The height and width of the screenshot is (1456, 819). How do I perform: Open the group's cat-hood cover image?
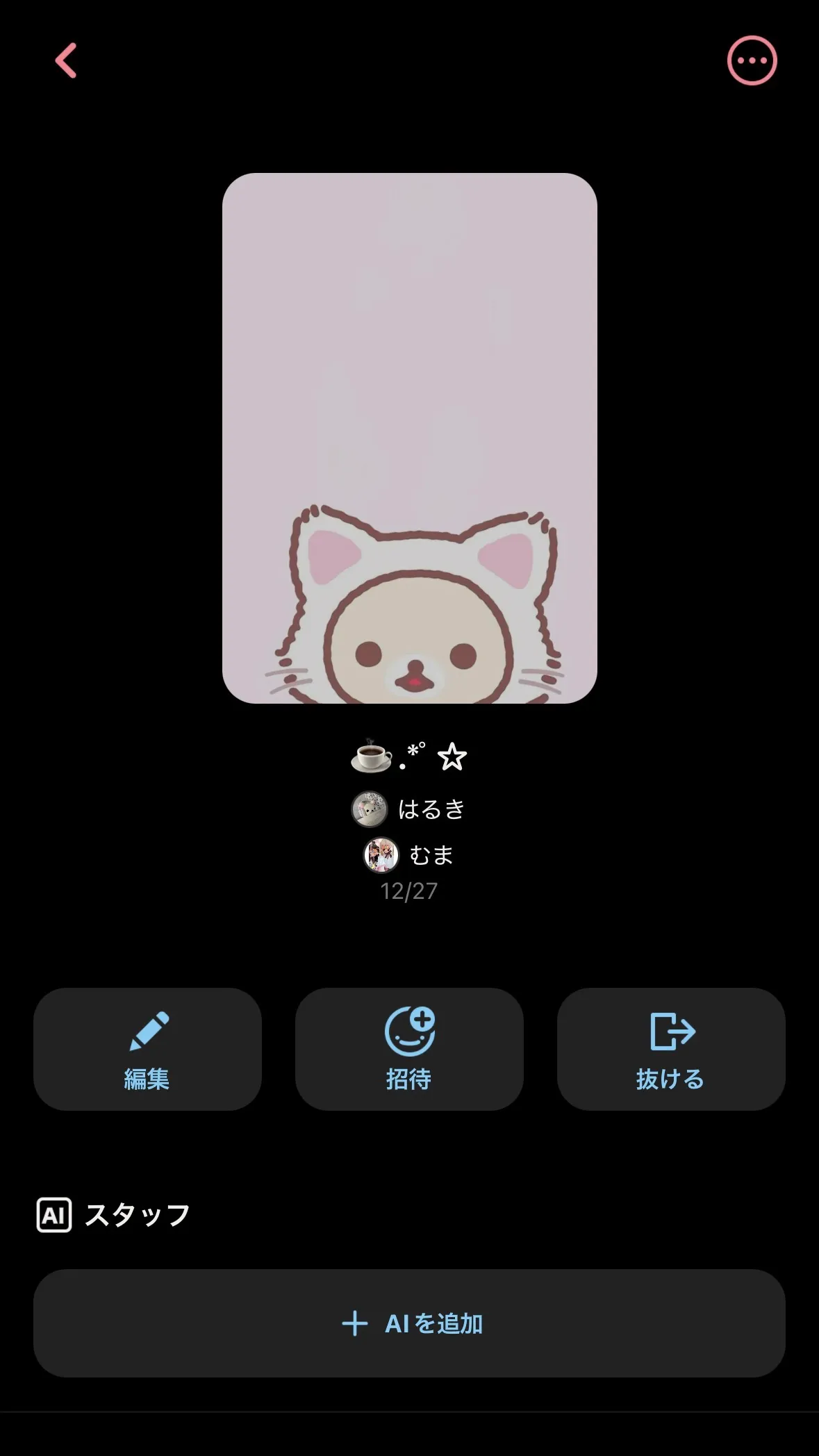(409, 438)
